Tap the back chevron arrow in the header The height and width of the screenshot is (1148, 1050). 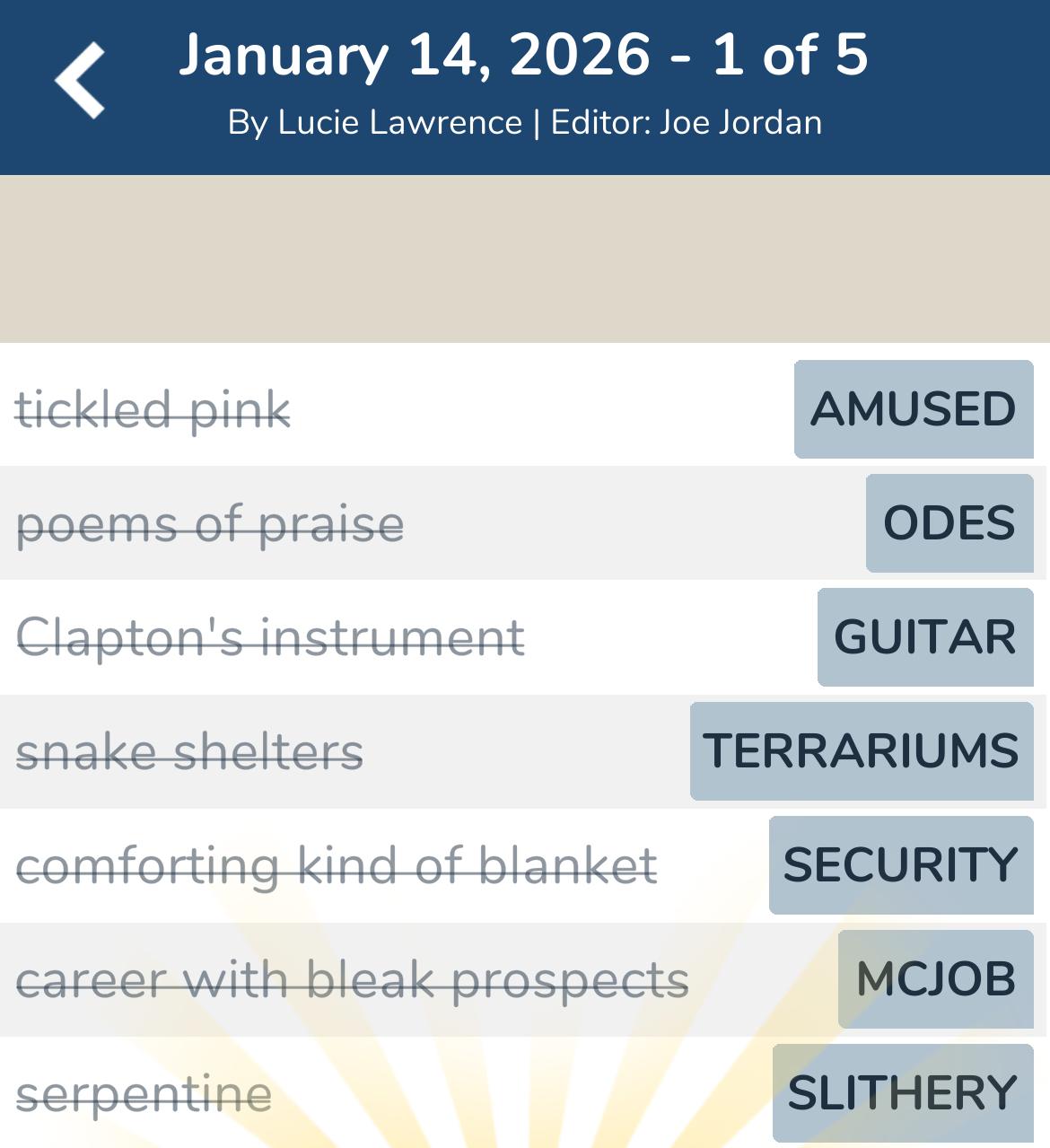coord(79,78)
